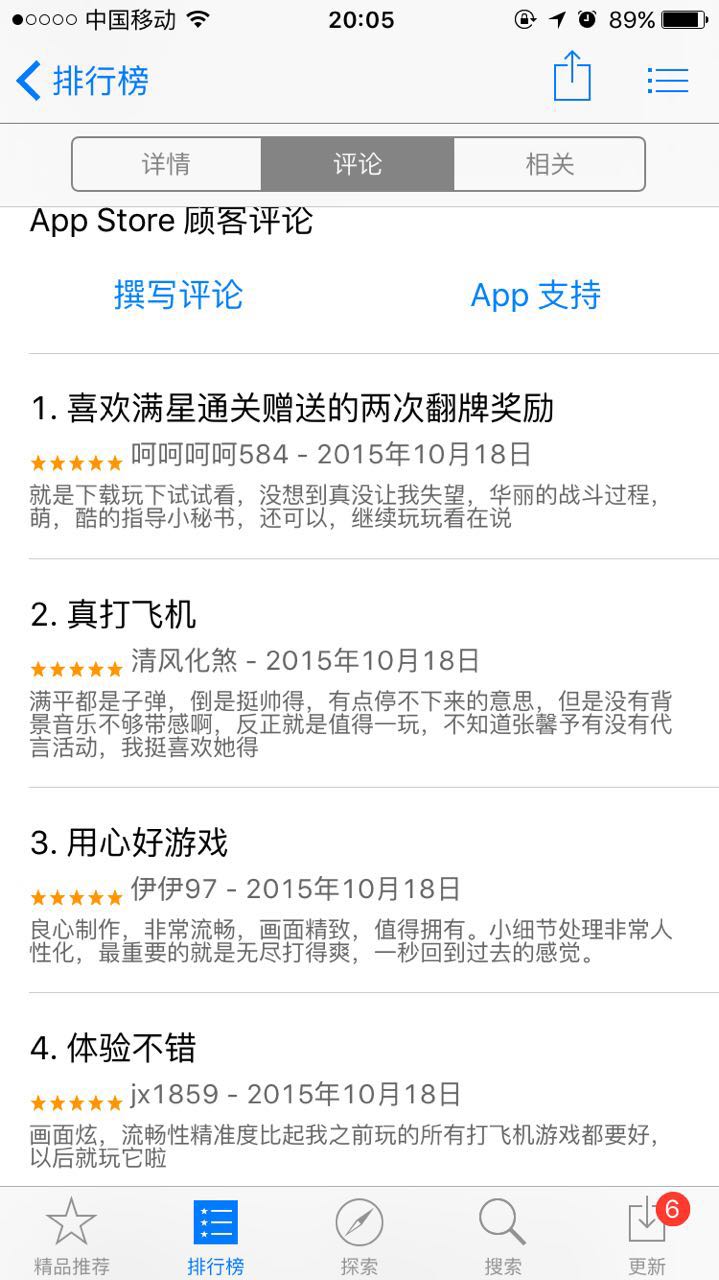The image size is (719, 1280).
Task: Share this app
Action: tap(572, 77)
